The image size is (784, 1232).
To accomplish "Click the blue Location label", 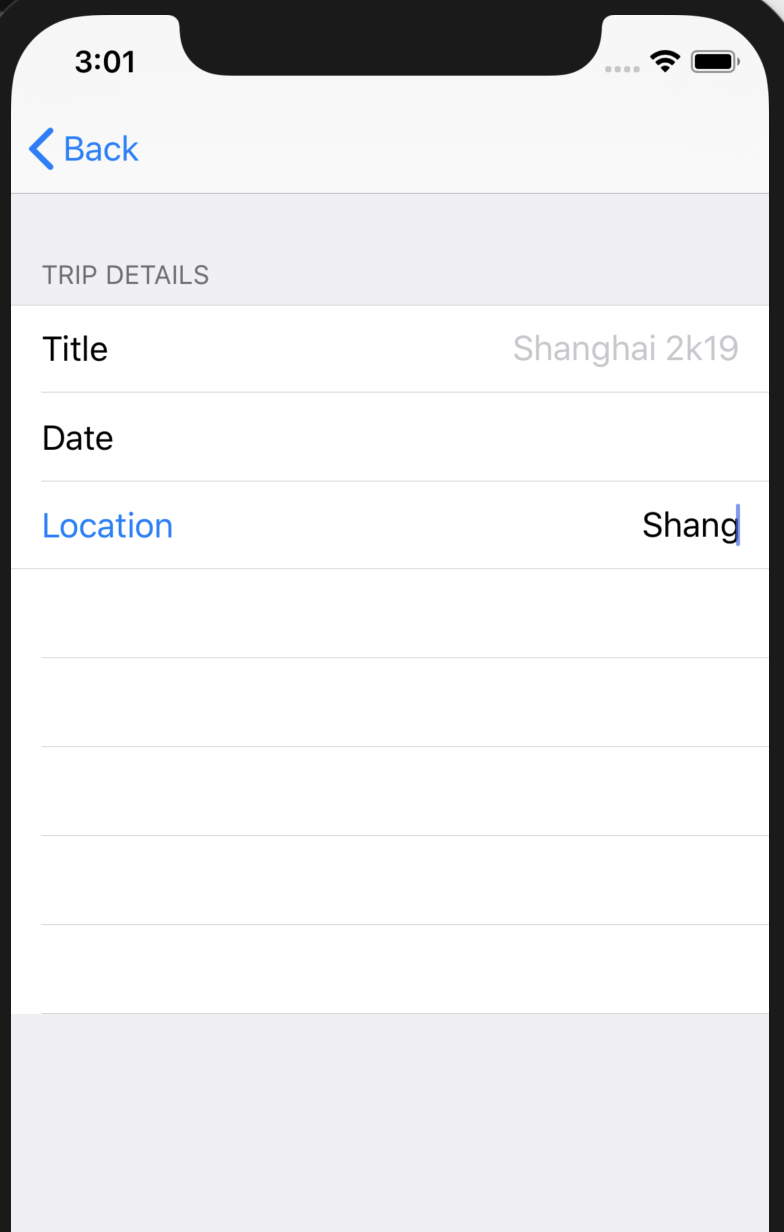I will (107, 525).
